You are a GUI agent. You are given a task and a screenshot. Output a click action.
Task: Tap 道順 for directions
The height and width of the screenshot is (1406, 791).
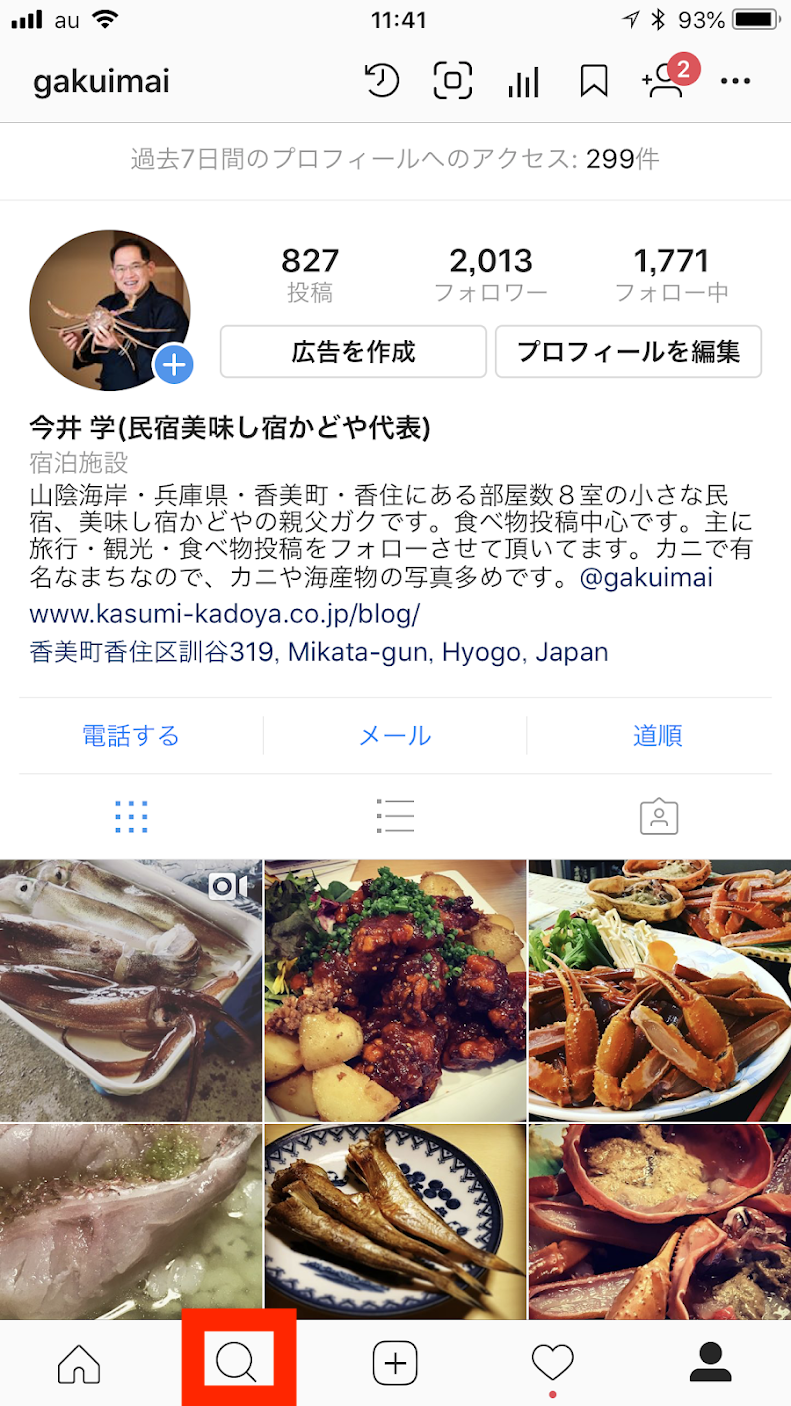658,736
